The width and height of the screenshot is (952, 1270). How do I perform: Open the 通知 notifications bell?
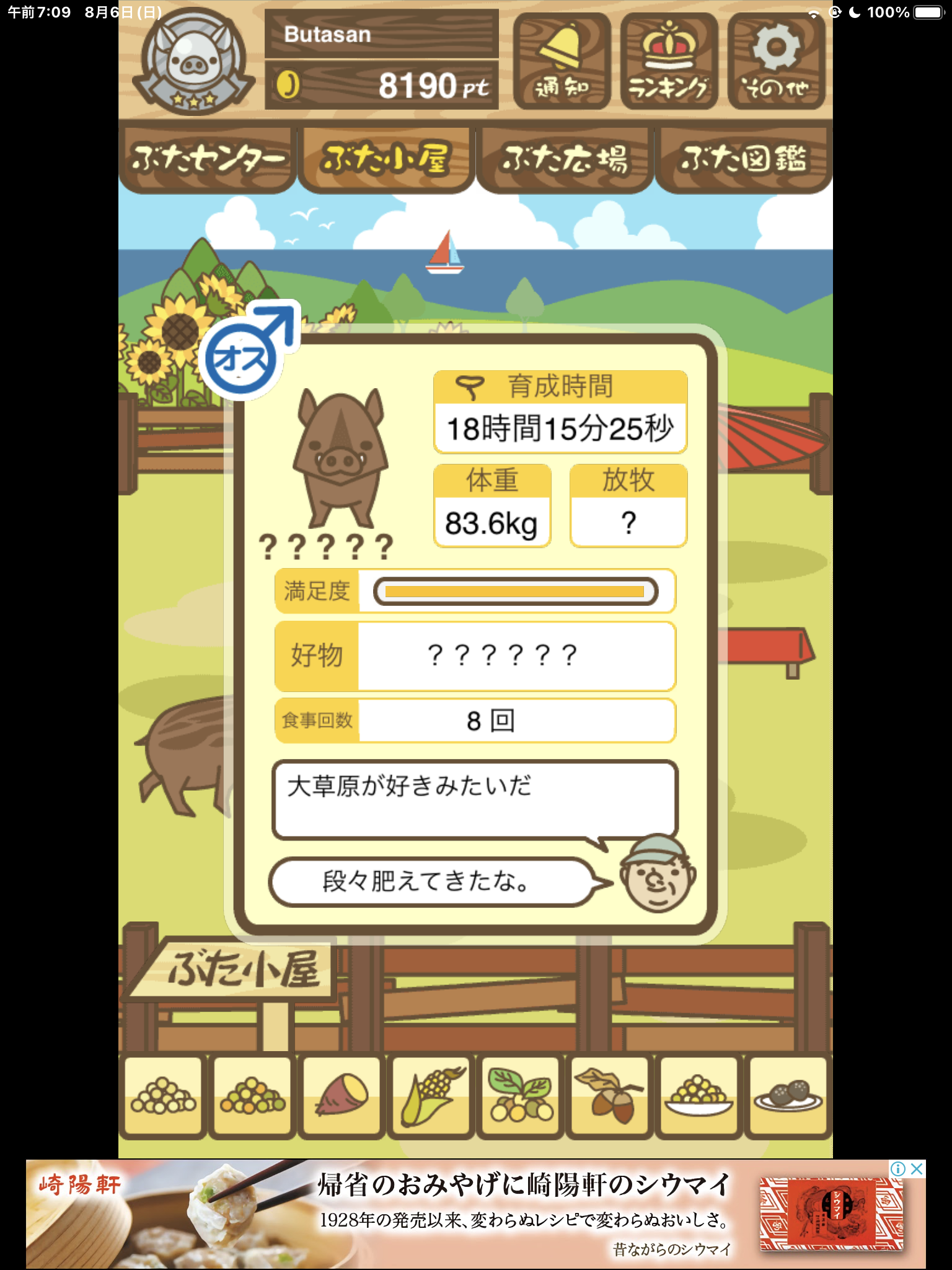click(x=562, y=61)
